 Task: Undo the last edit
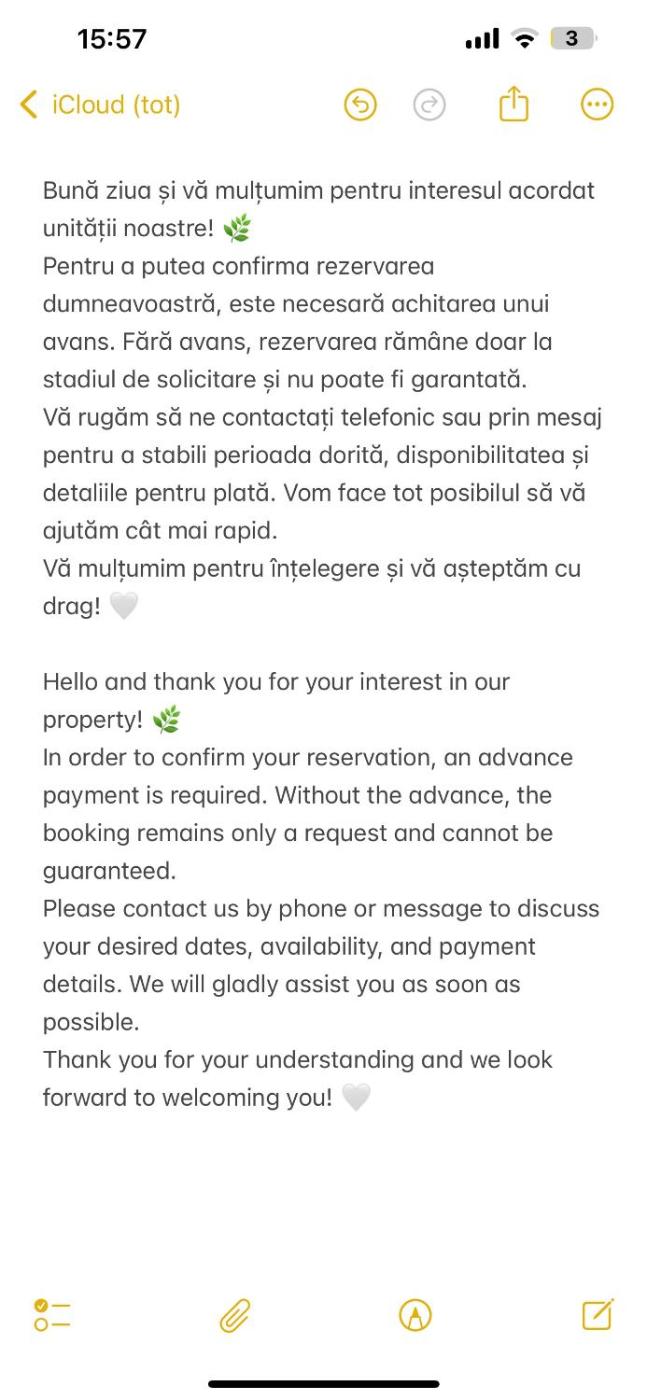(360, 105)
